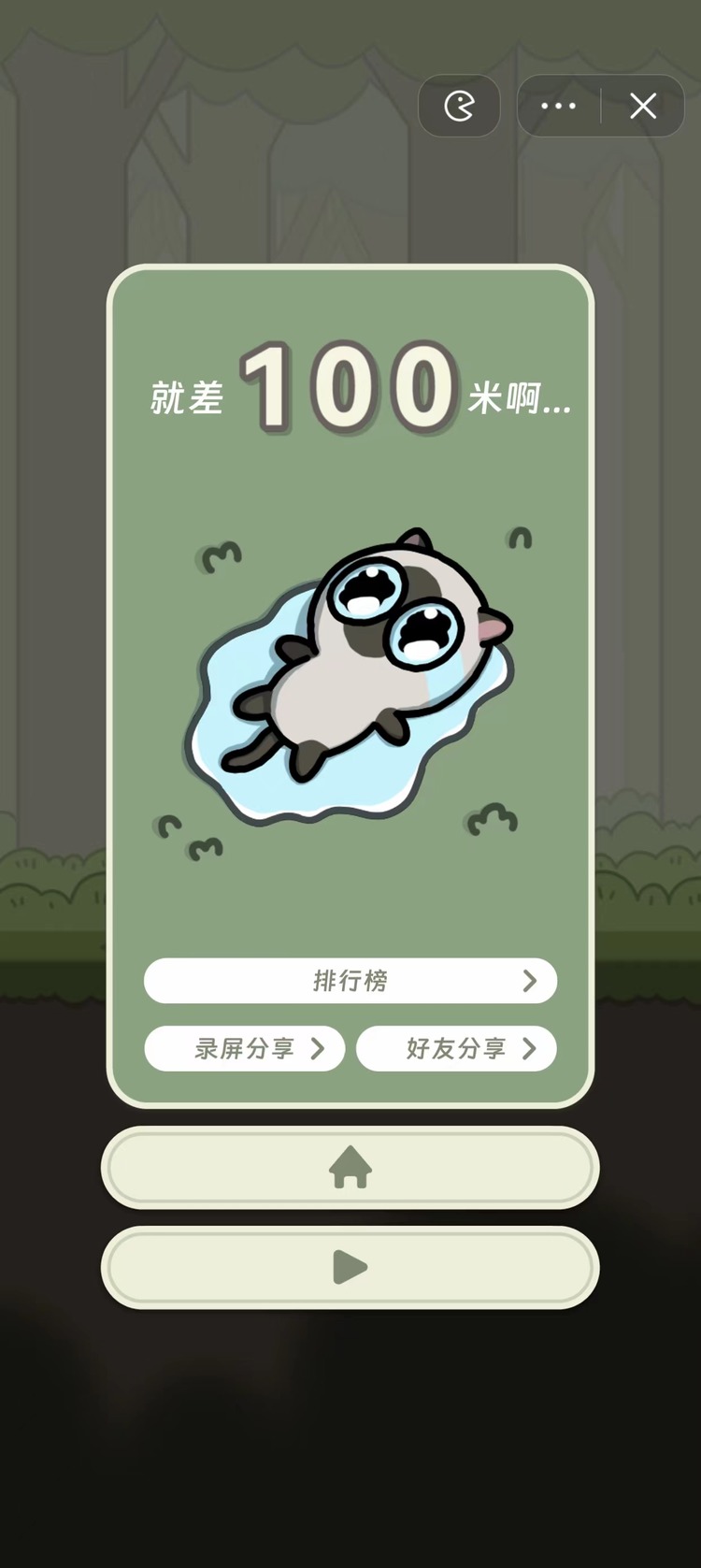Play again with the play button
Image resolution: width=701 pixels, height=1568 pixels.
[x=350, y=1268]
